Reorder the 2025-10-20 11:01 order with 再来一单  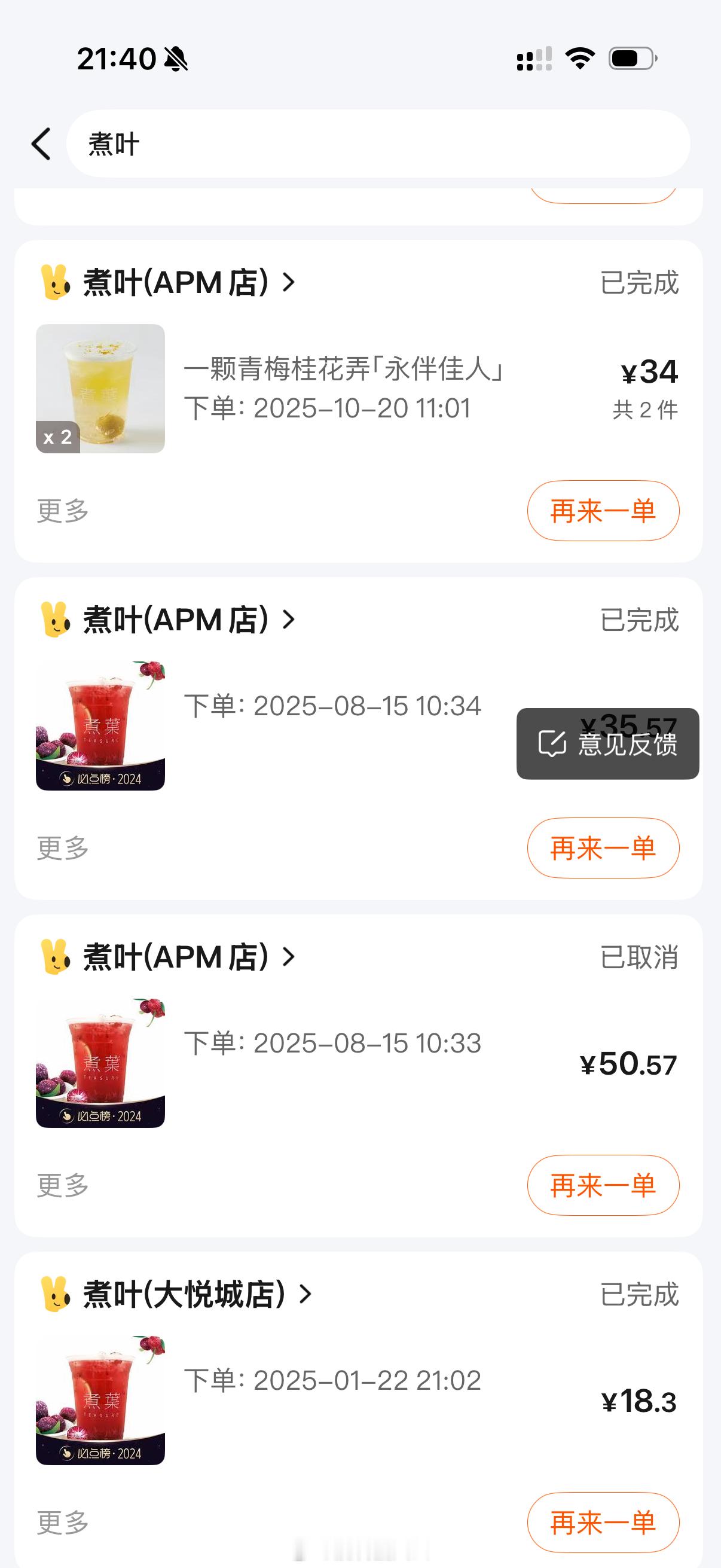pos(603,511)
